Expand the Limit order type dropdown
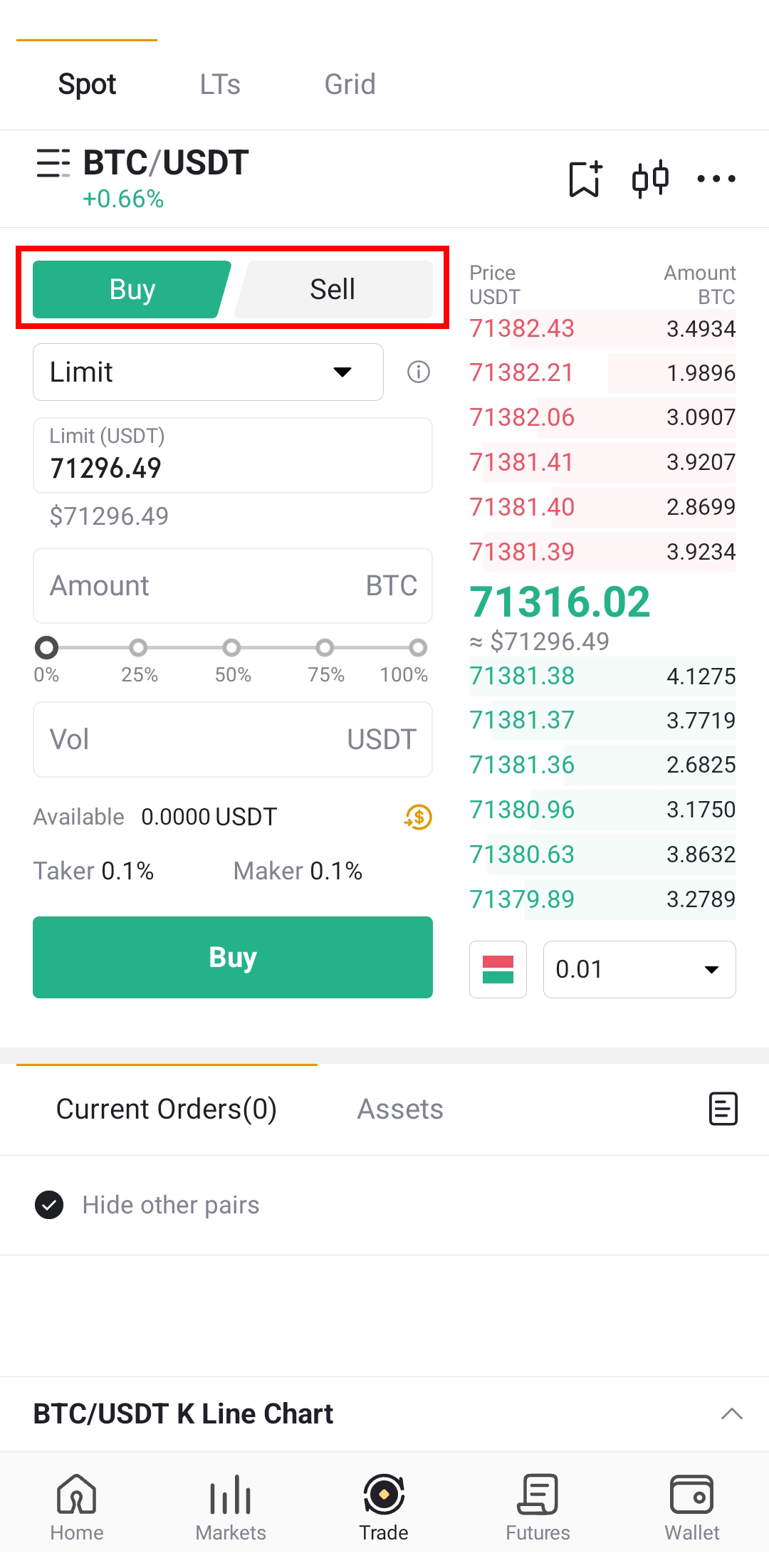The width and height of the screenshot is (769, 1568). pyautogui.click(x=208, y=372)
